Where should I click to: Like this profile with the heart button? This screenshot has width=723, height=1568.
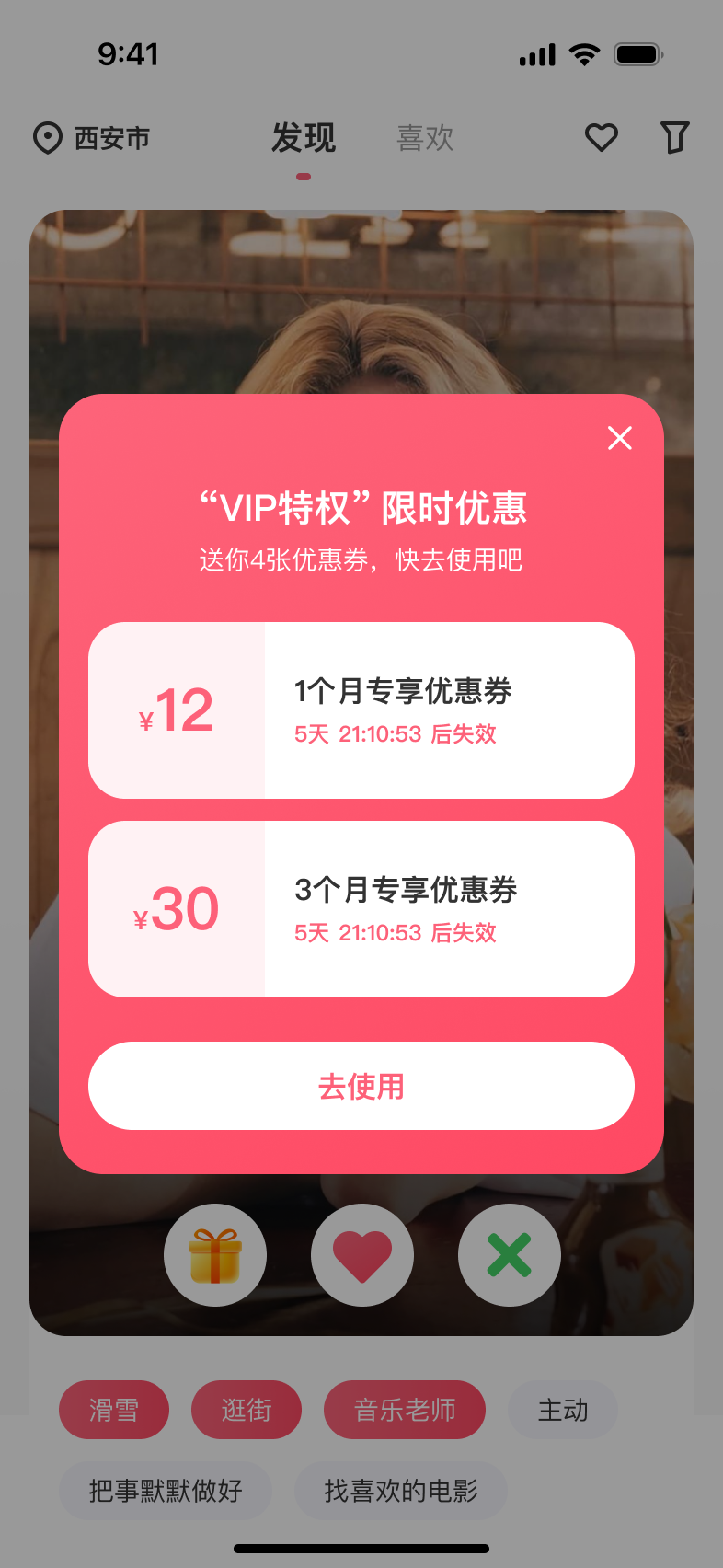(x=362, y=1255)
